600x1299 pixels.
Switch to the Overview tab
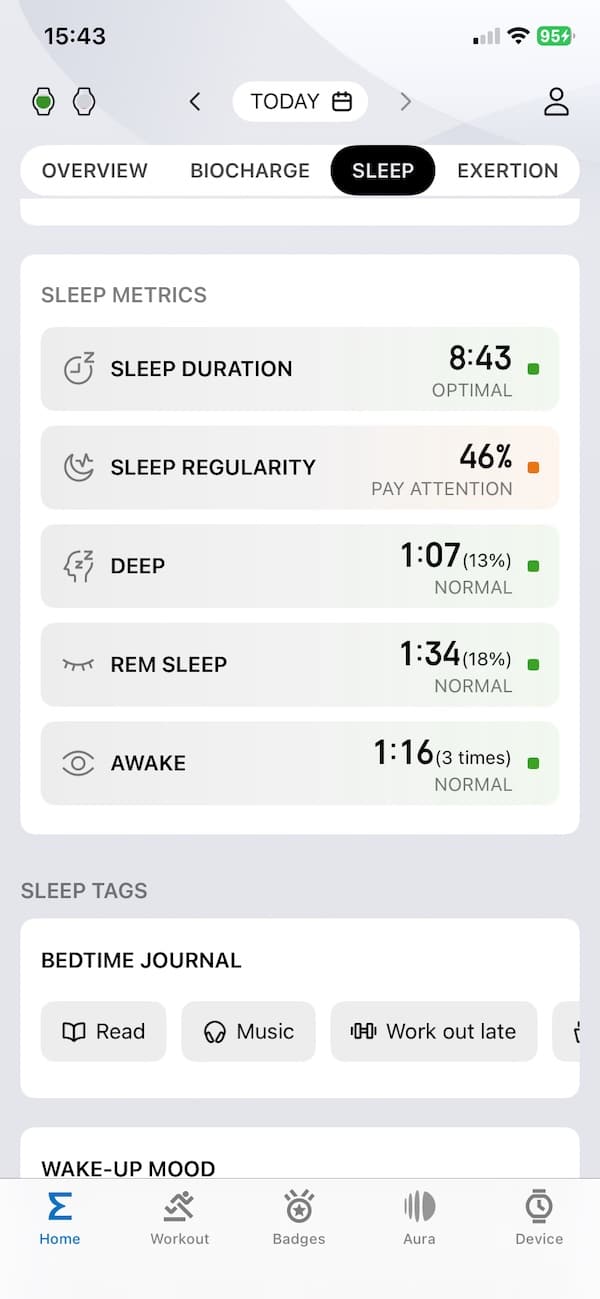coord(94,170)
